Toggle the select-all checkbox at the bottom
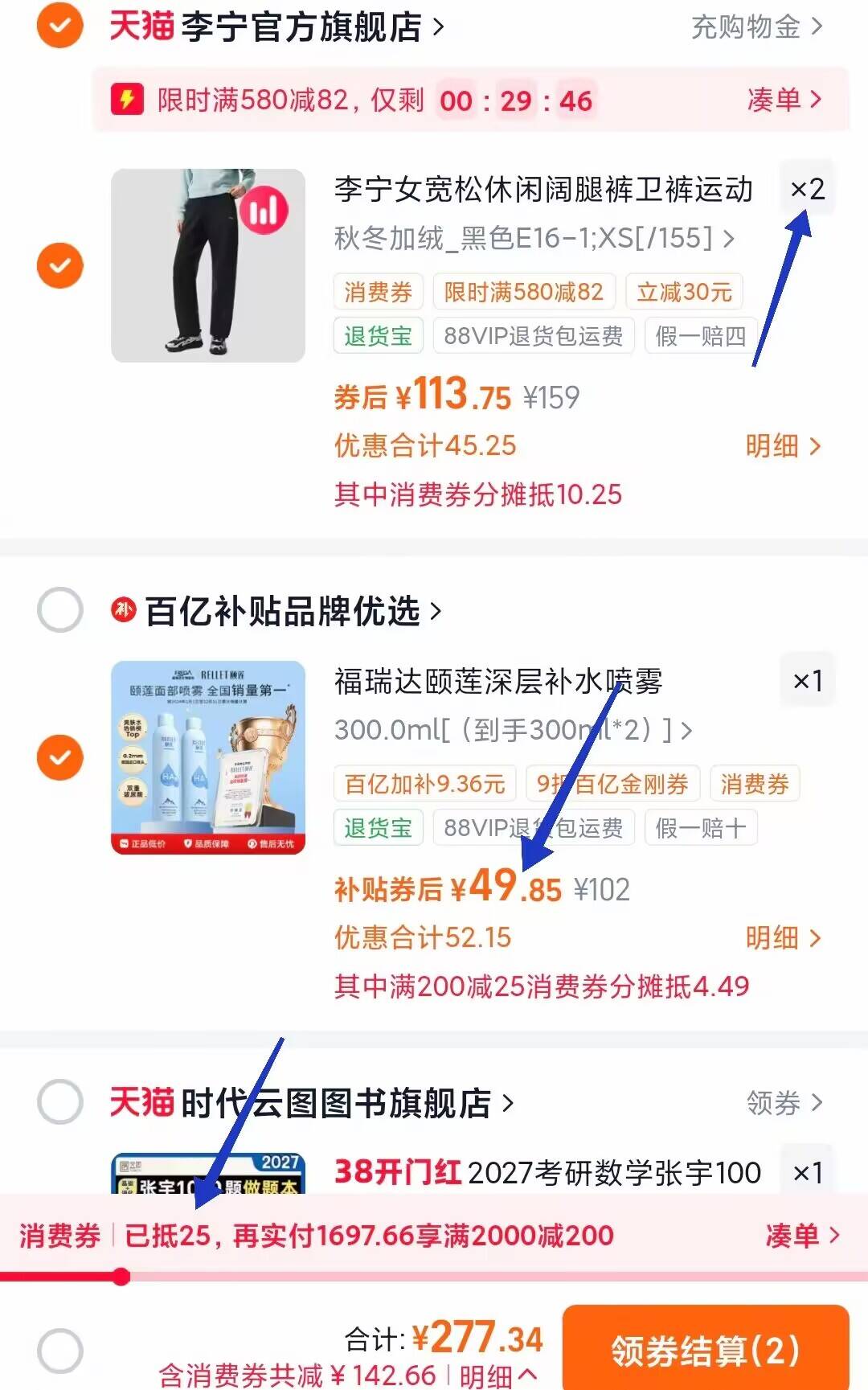Image resolution: width=868 pixels, height=1390 pixels. pyautogui.click(x=59, y=1351)
